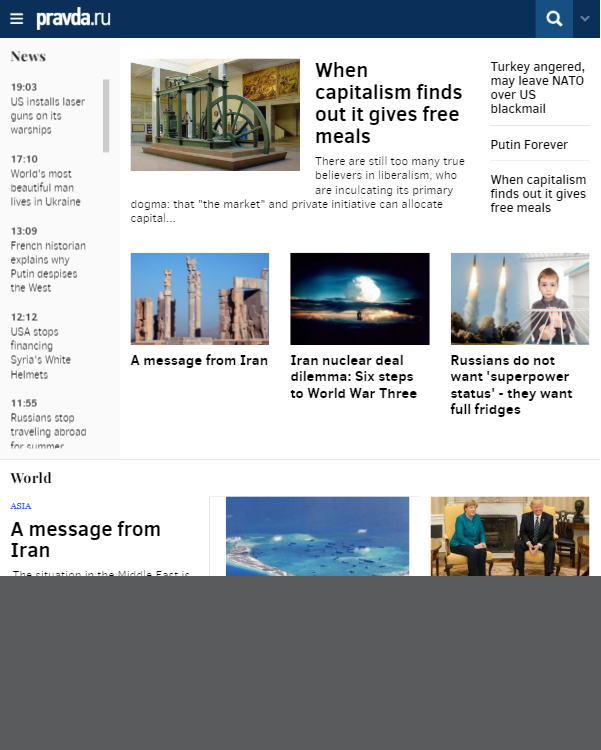This screenshot has height=750, width=601.
Task: Open the 'Putin Forever' article
Action: [529, 145]
